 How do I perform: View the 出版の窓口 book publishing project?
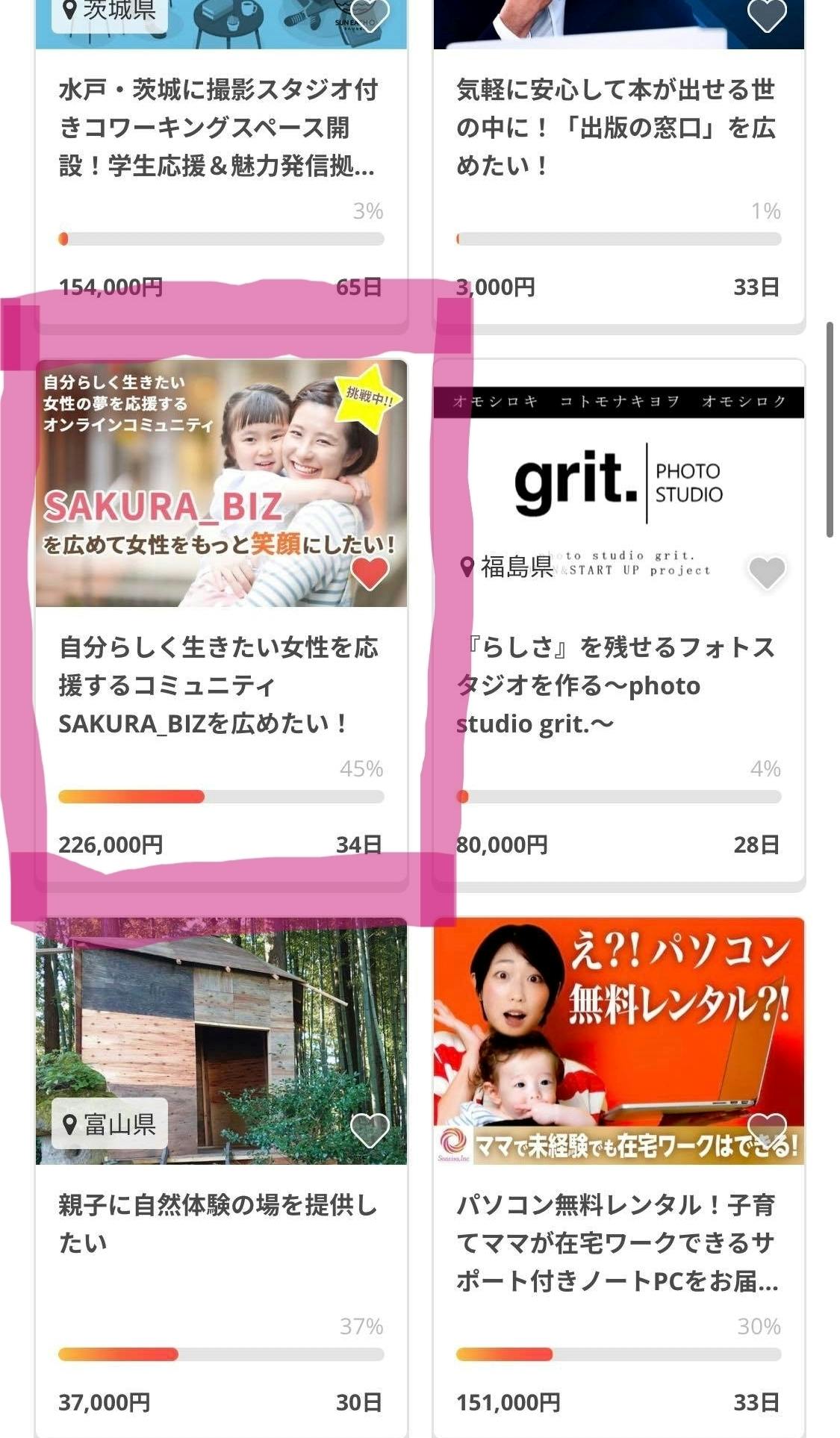coord(616,128)
